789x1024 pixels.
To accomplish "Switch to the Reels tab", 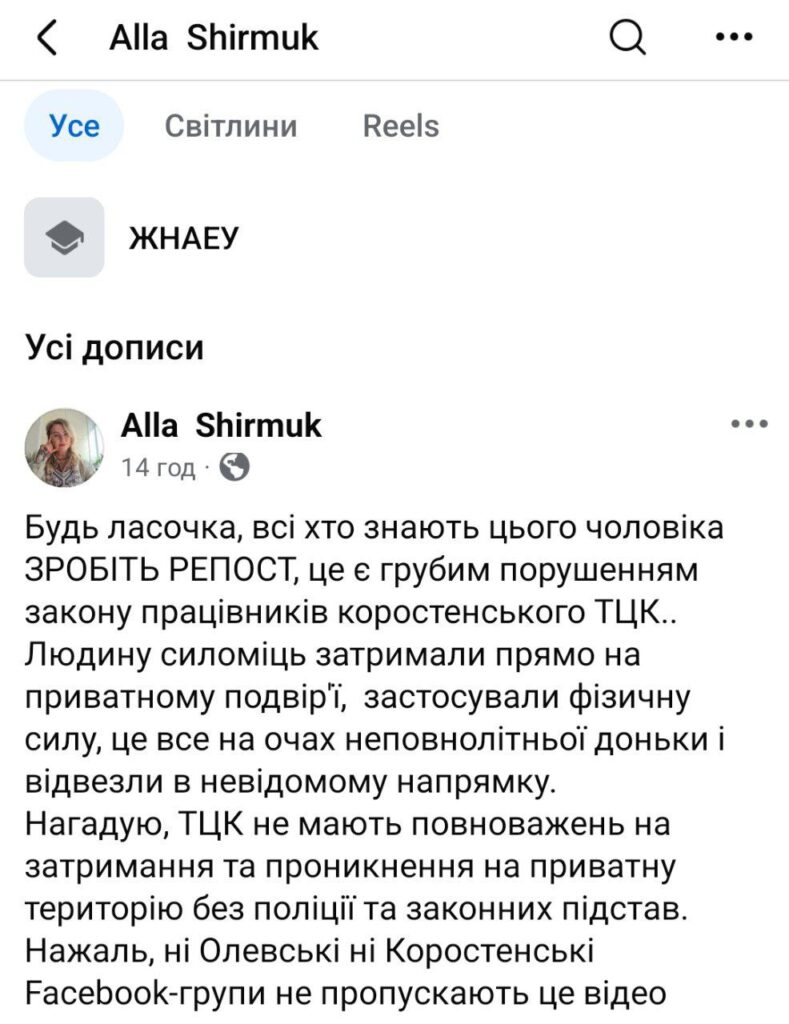I will coord(400,126).
